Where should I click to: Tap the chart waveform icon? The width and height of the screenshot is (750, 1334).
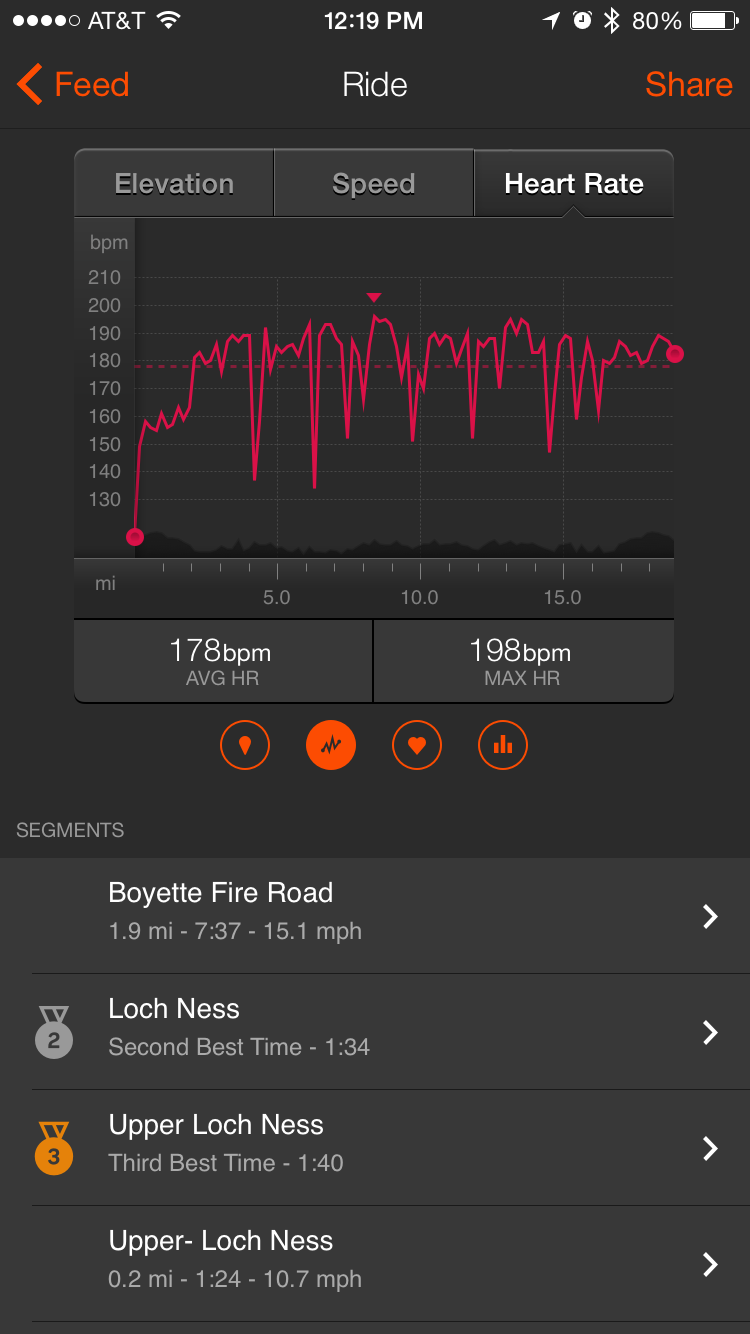[331, 745]
